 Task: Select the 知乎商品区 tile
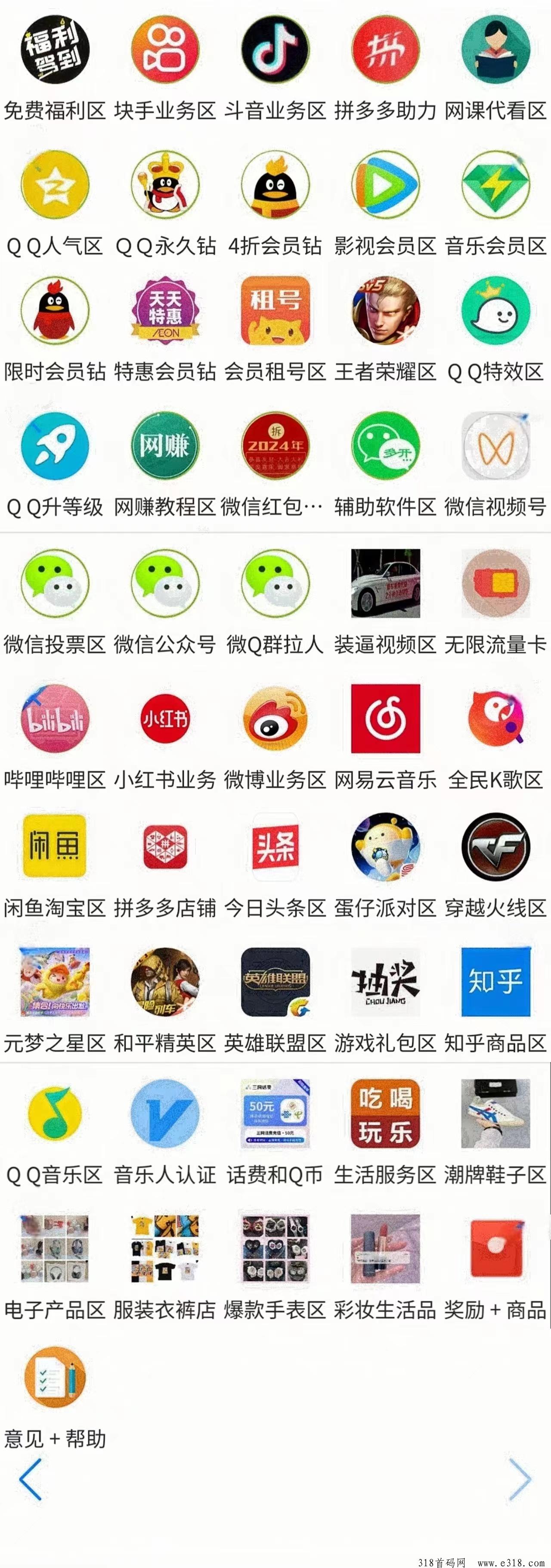pyautogui.click(x=495, y=982)
